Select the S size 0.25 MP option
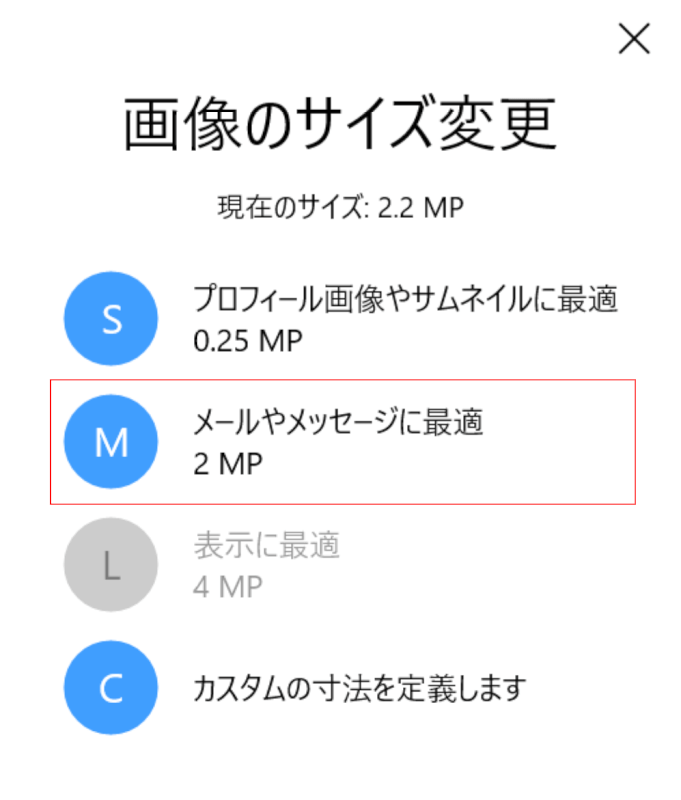 coord(340,319)
